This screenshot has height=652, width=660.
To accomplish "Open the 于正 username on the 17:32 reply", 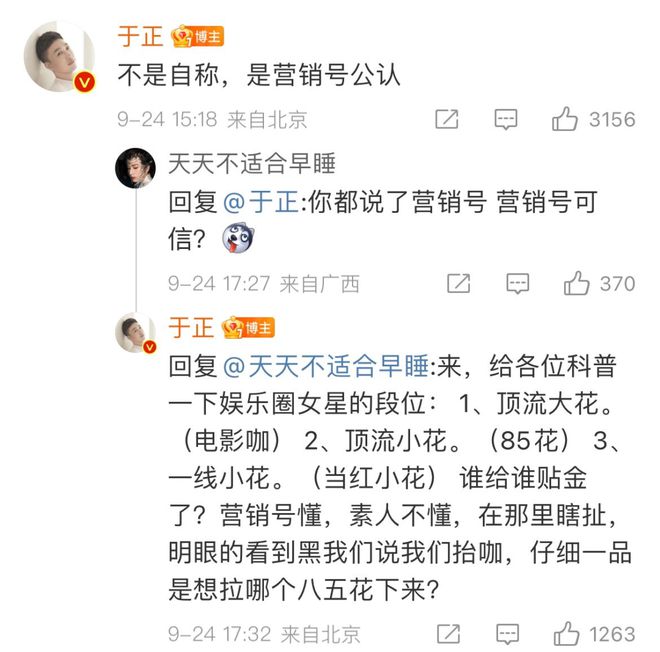I will coord(190,327).
